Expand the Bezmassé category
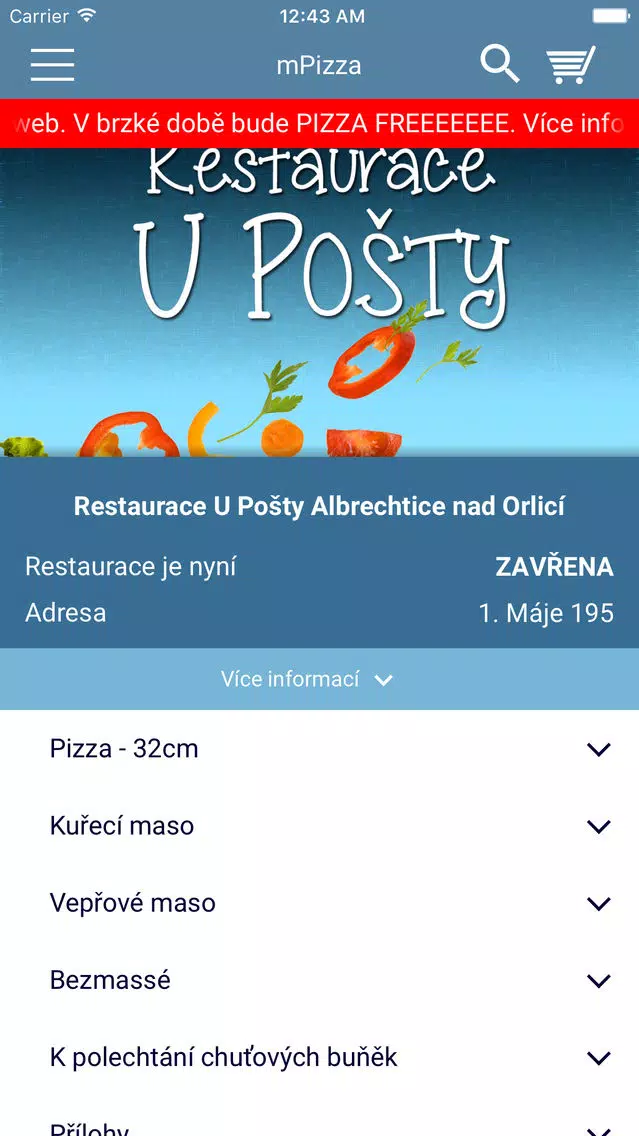 tap(320, 980)
